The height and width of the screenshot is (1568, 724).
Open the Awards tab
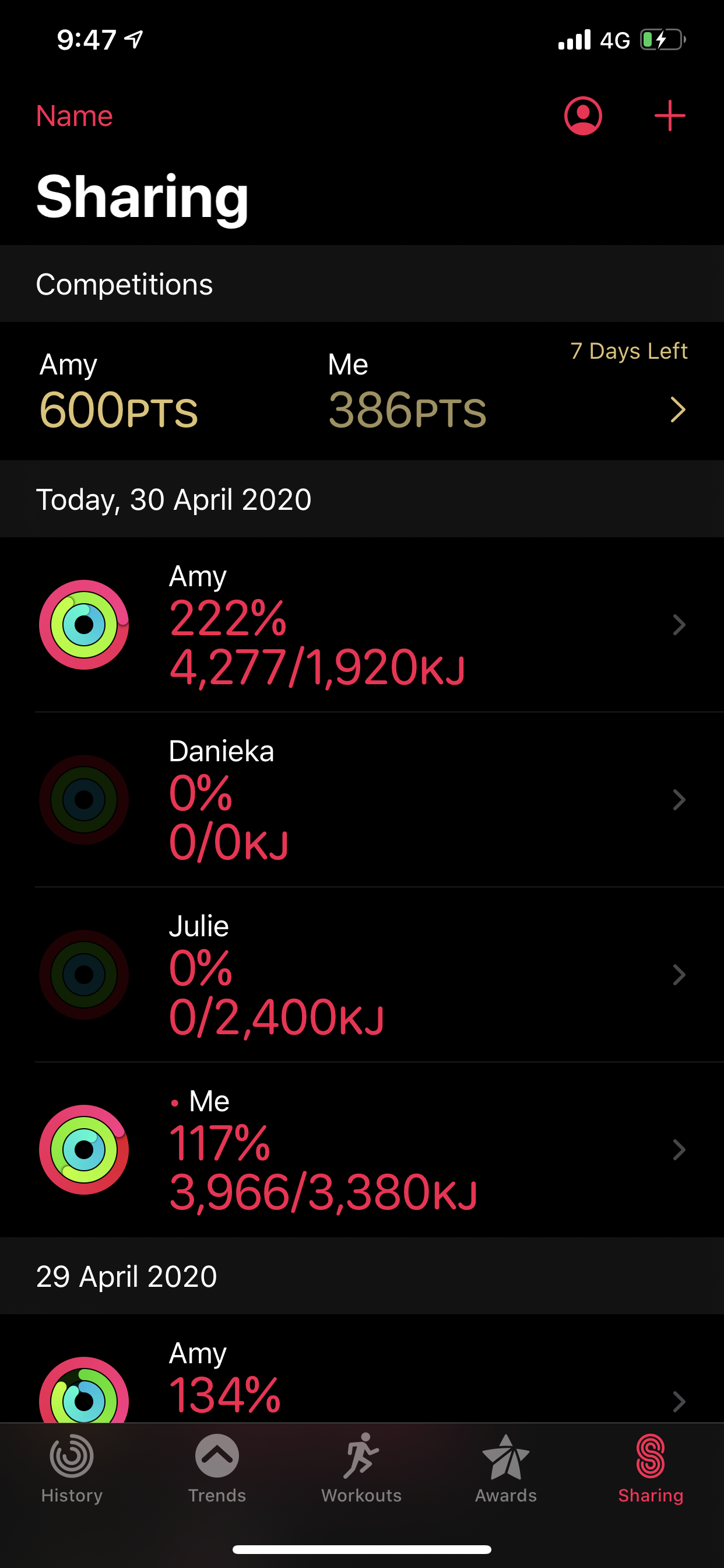point(505,1468)
